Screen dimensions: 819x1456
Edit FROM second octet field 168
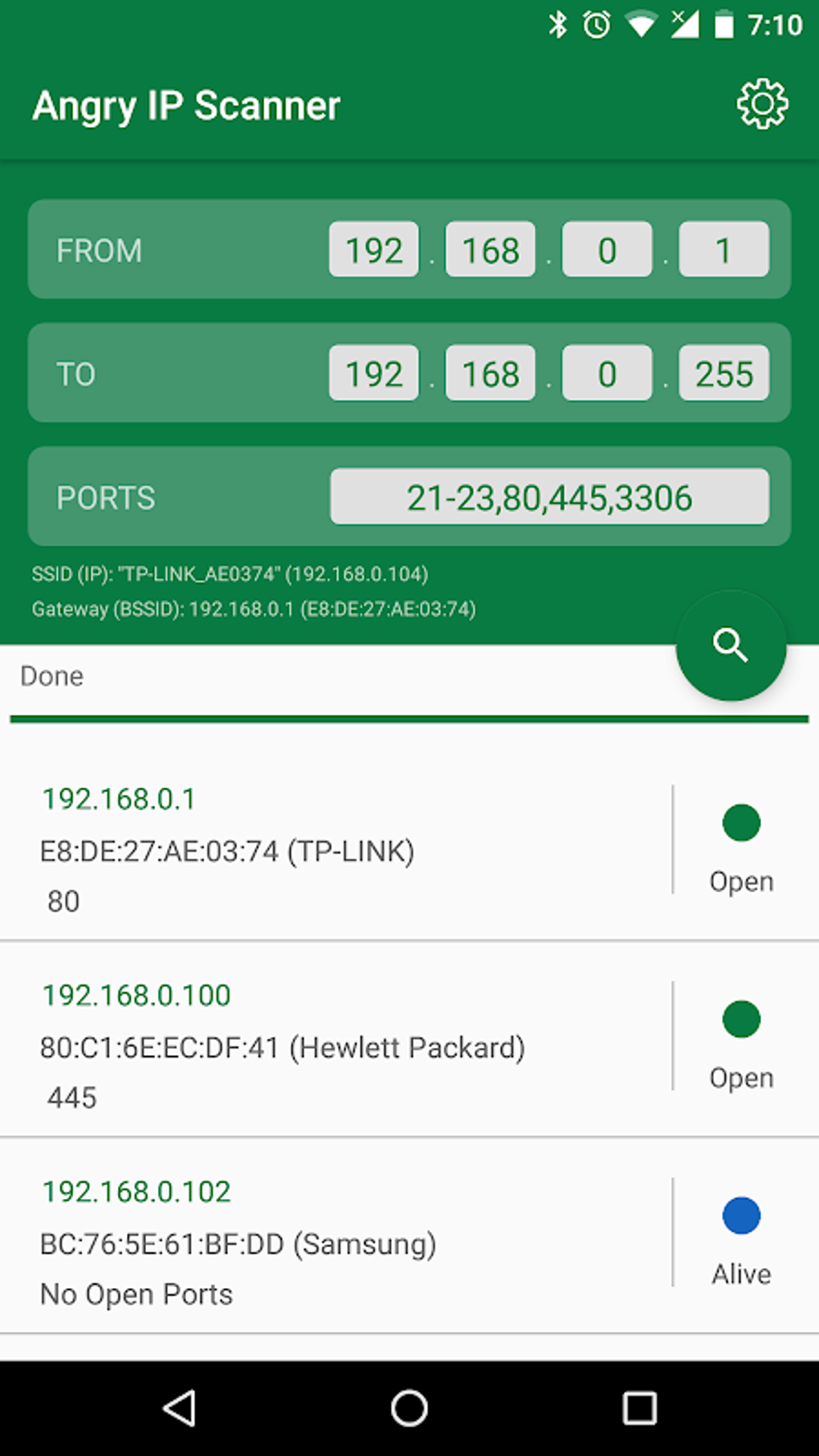click(491, 250)
